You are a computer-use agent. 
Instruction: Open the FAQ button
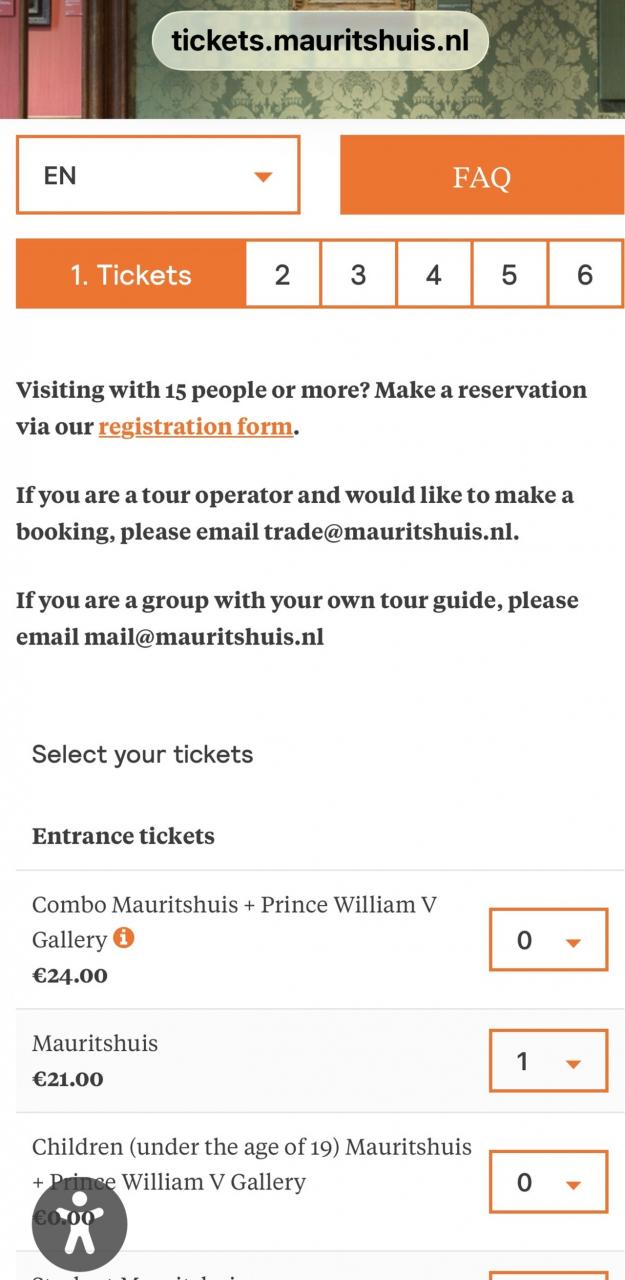pyautogui.click(x=482, y=175)
